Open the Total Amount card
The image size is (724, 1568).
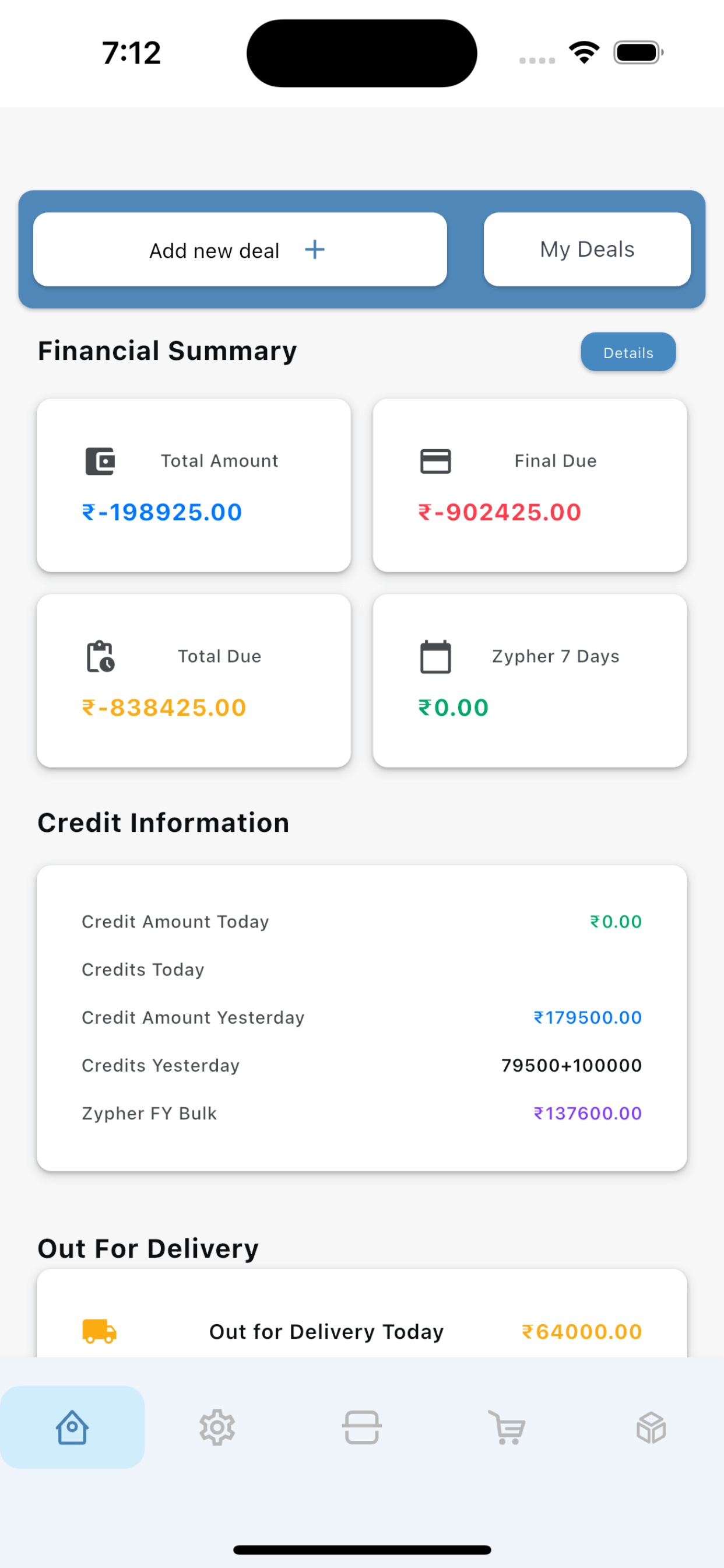click(194, 485)
